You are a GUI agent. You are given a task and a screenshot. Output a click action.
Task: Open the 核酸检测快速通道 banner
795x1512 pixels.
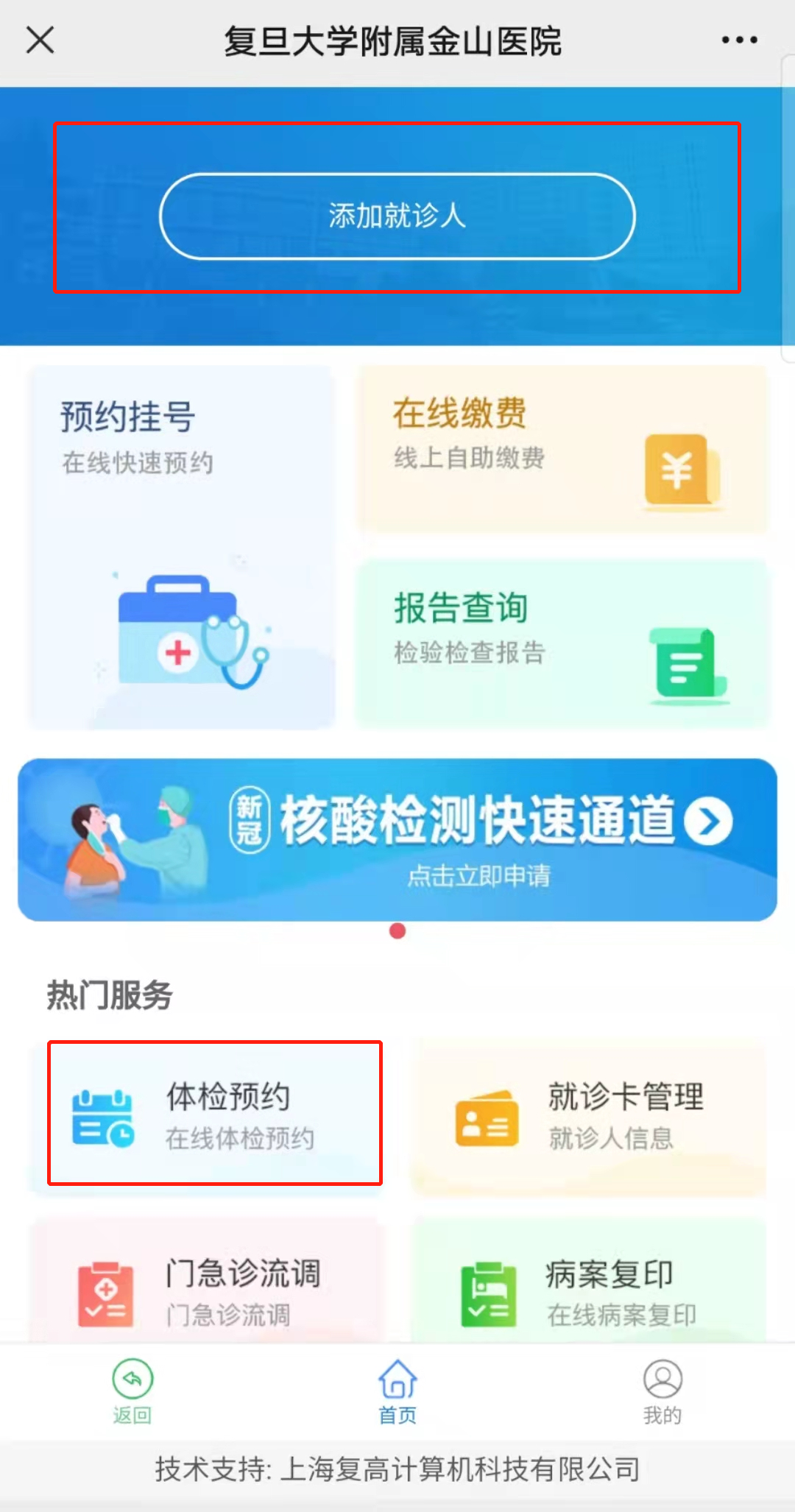tap(397, 839)
